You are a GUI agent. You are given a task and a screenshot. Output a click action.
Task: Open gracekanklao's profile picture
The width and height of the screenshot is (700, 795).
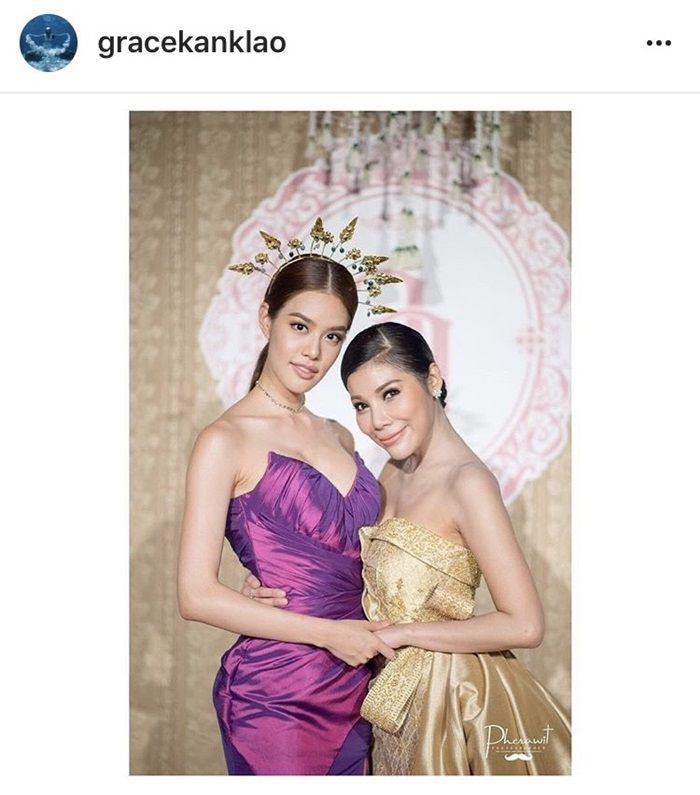(x=48, y=43)
